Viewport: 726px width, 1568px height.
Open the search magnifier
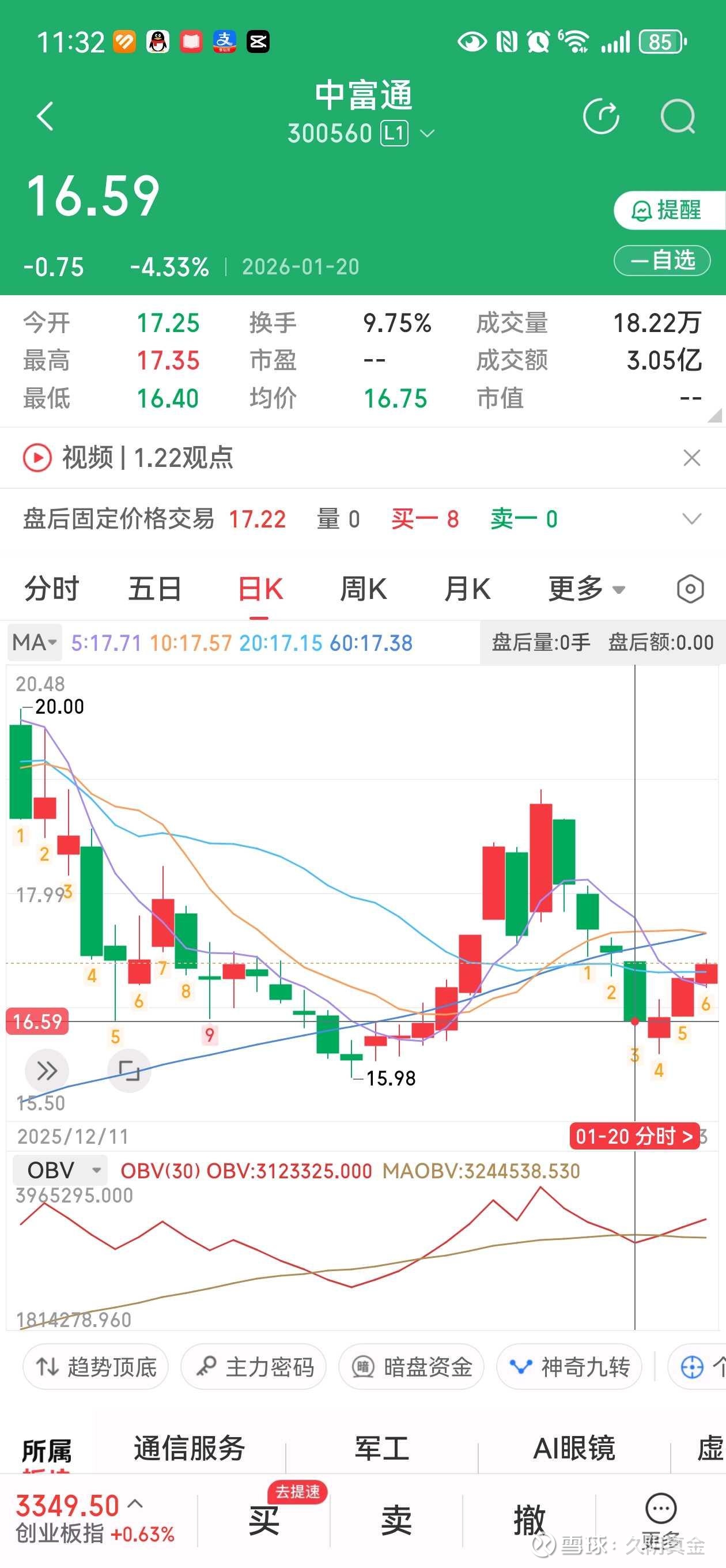(x=678, y=116)
